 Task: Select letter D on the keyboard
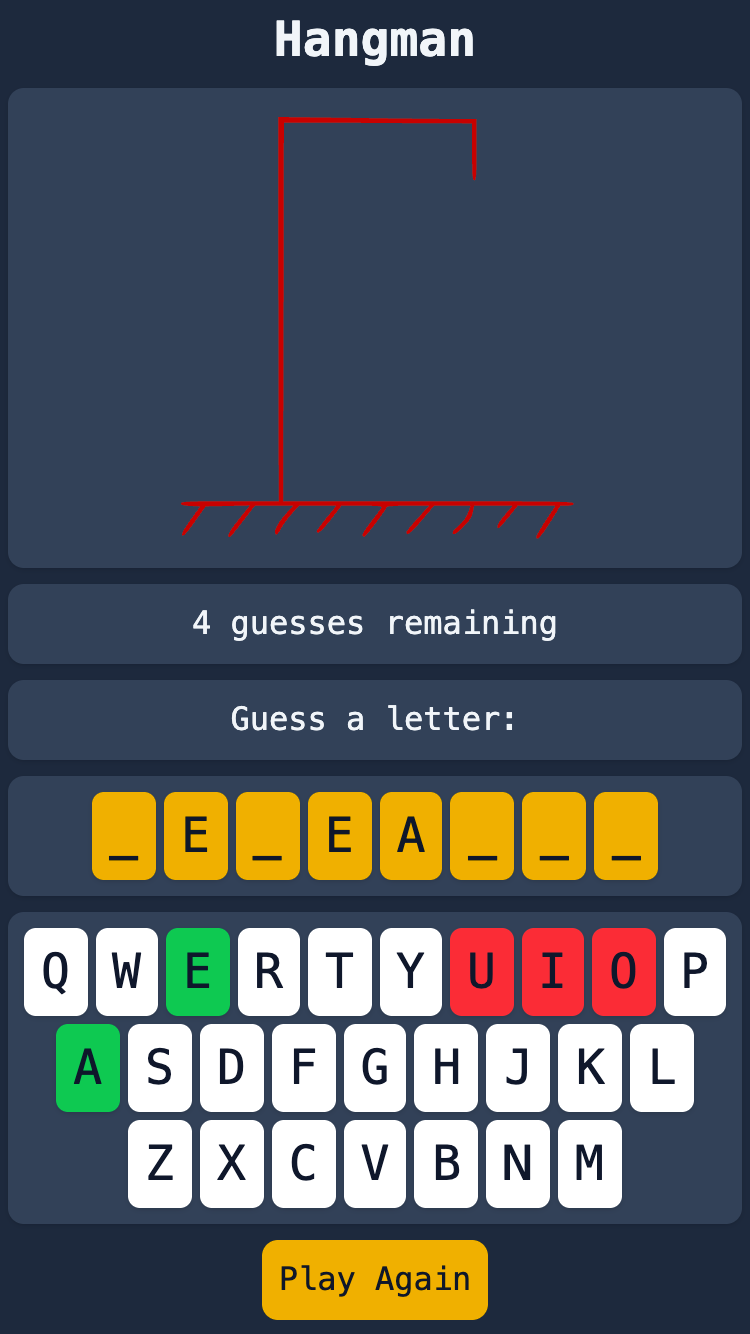click(x=232, y=1068)
